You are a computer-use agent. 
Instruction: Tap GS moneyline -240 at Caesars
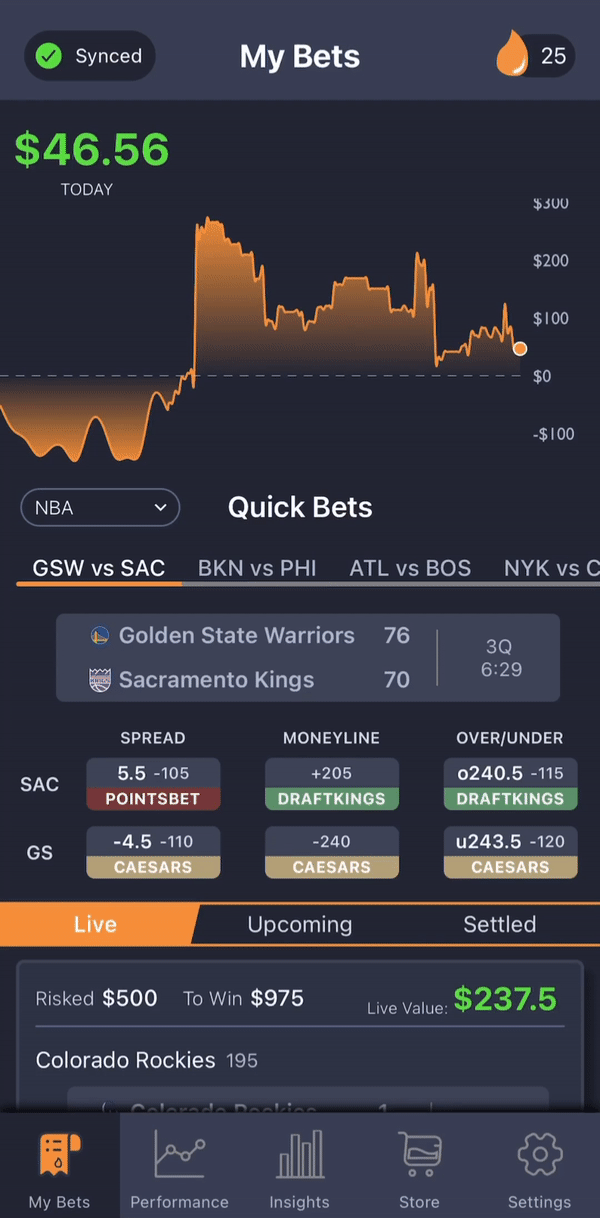[x=332, y=853]
